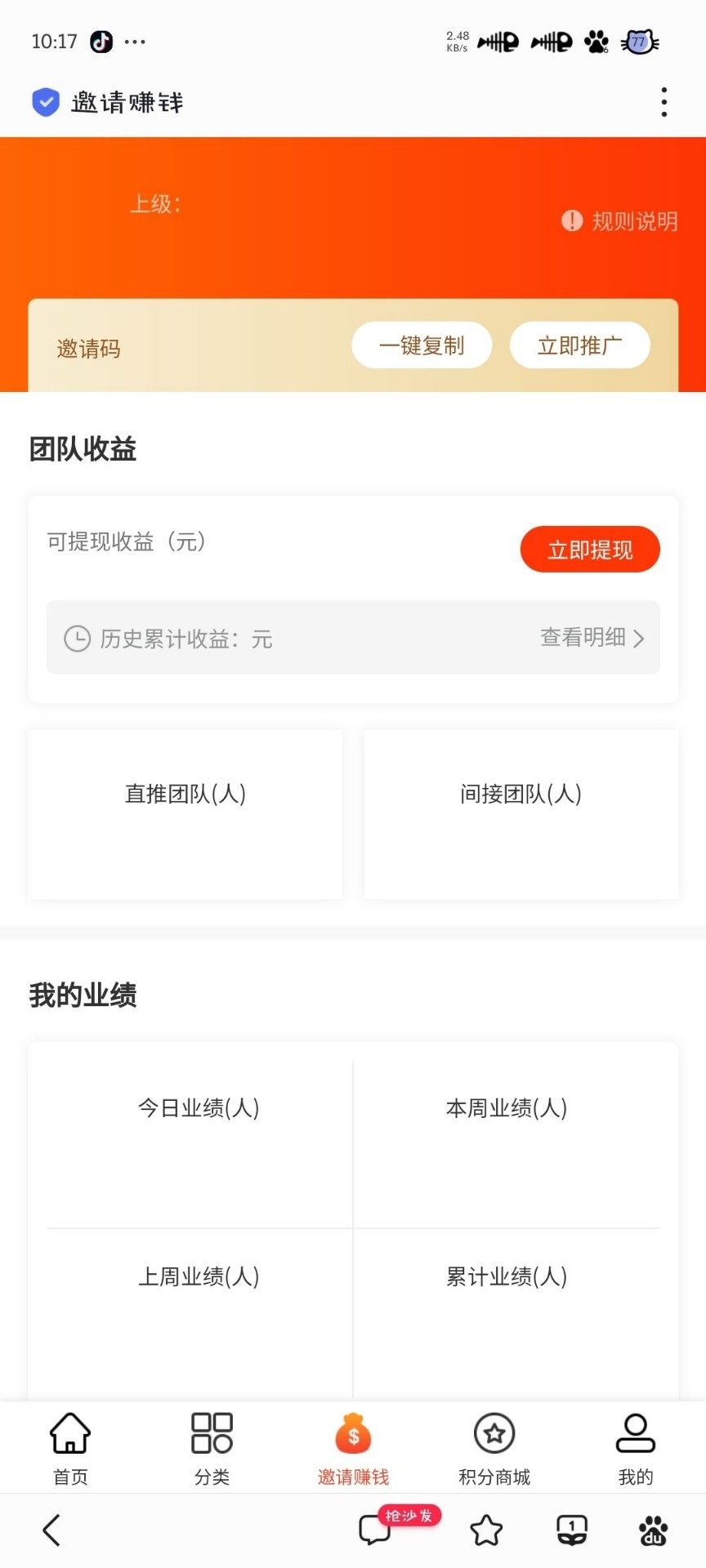
Task: Tap 立即提现 to withdraw earnings
Action: pos(589,550)
